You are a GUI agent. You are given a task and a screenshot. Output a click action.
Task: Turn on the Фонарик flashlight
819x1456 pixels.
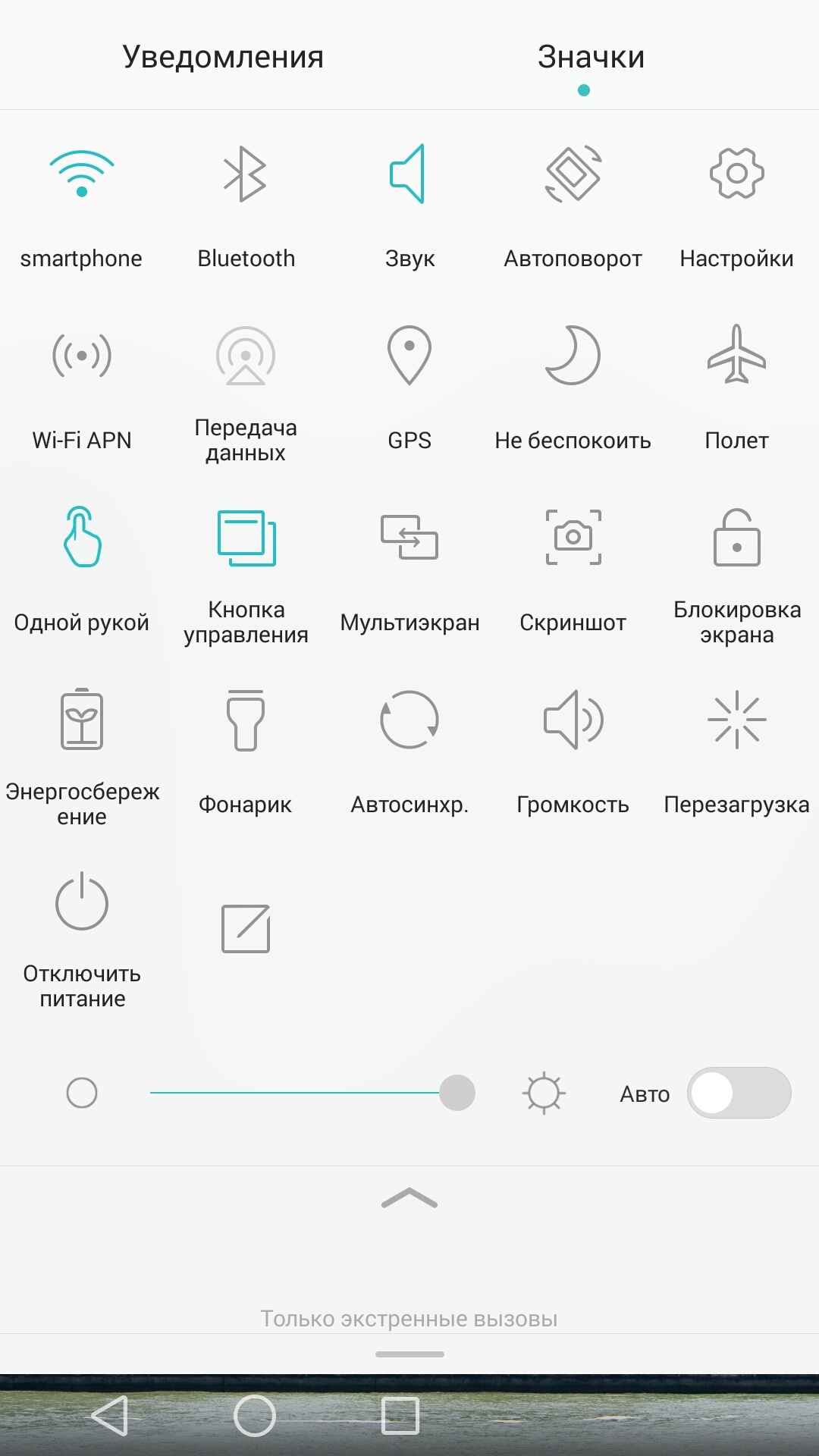(245, 720)
